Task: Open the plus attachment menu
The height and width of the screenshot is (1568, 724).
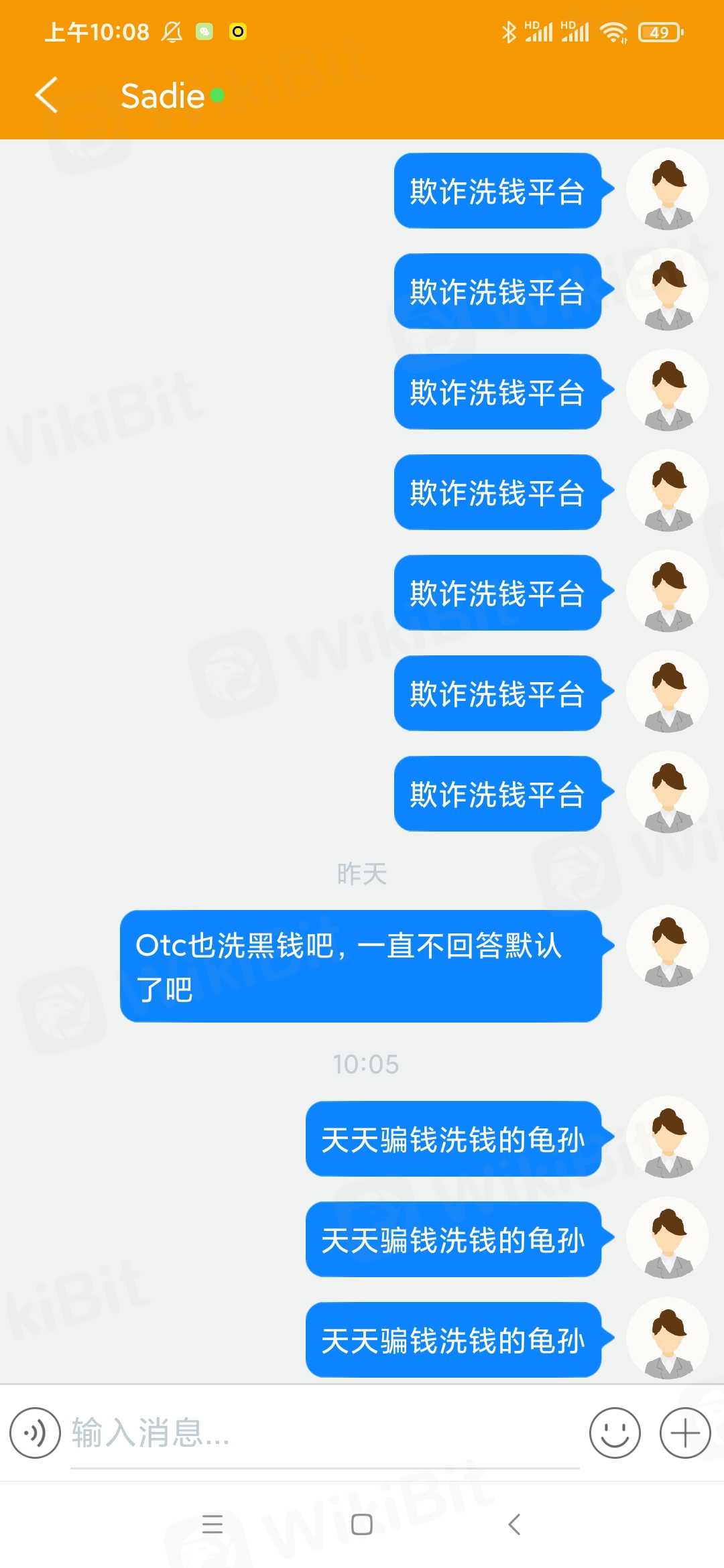Action: (685, 1433)
